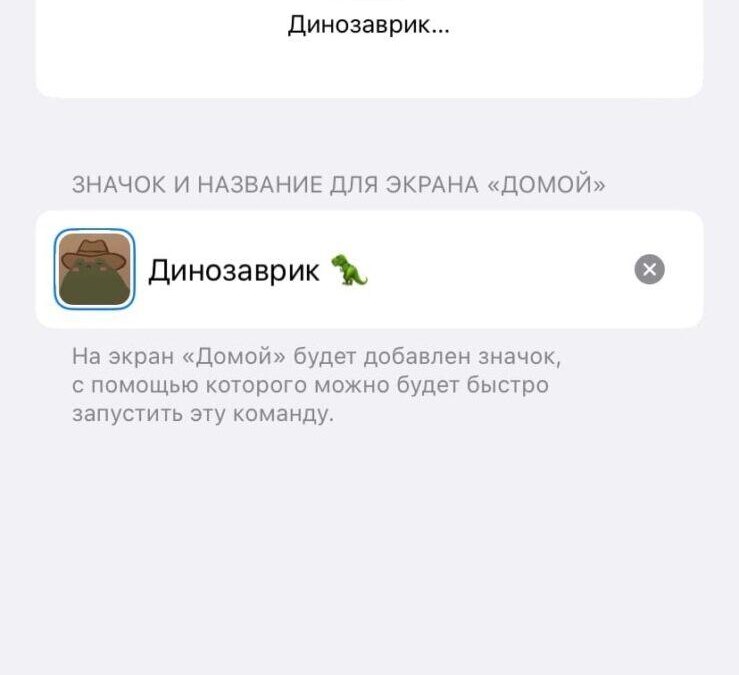The image size is (739, 675).
Task: Change the home screen icon image
Action: coord(94,269)
